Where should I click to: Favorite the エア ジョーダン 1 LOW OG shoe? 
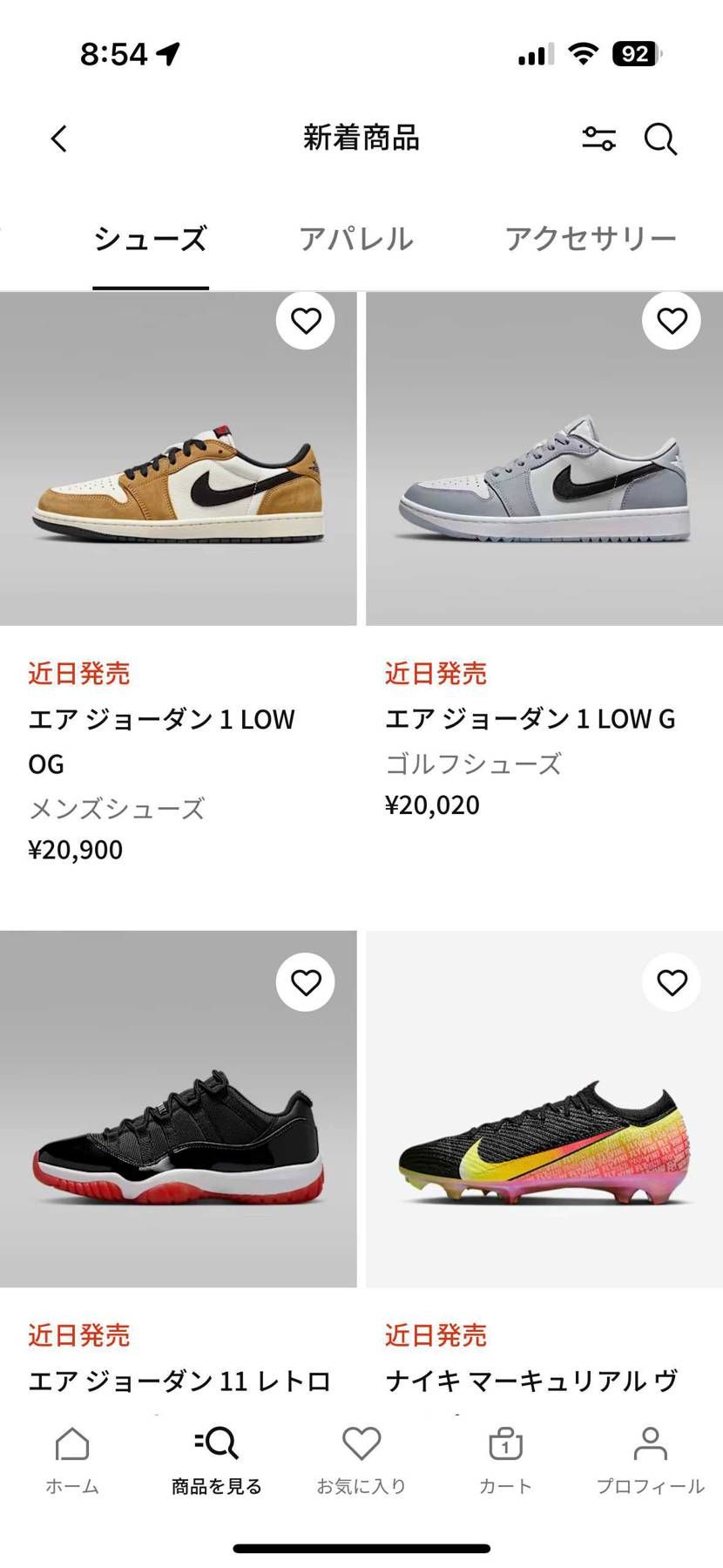pos(305,321)
